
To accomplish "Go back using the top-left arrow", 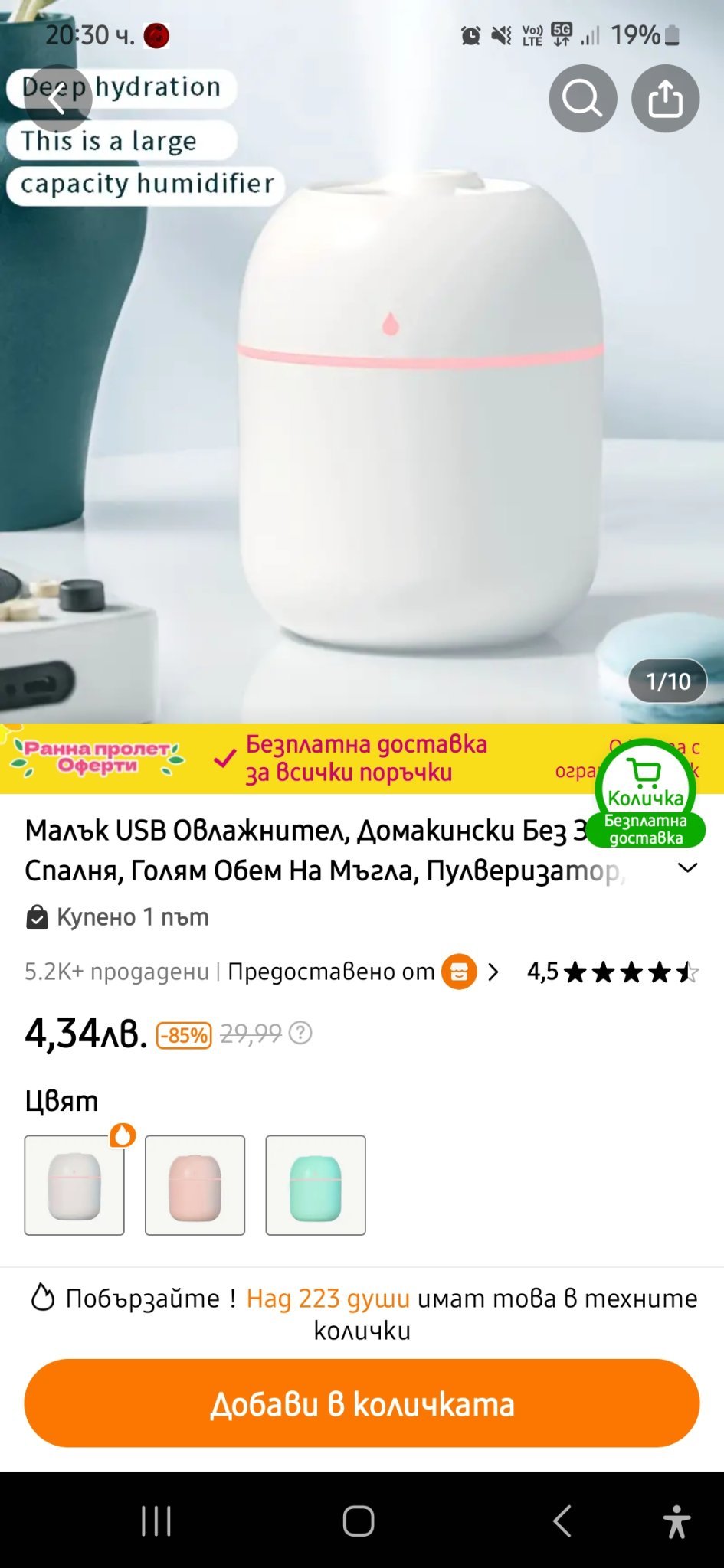I will click(x=57, y=98).
